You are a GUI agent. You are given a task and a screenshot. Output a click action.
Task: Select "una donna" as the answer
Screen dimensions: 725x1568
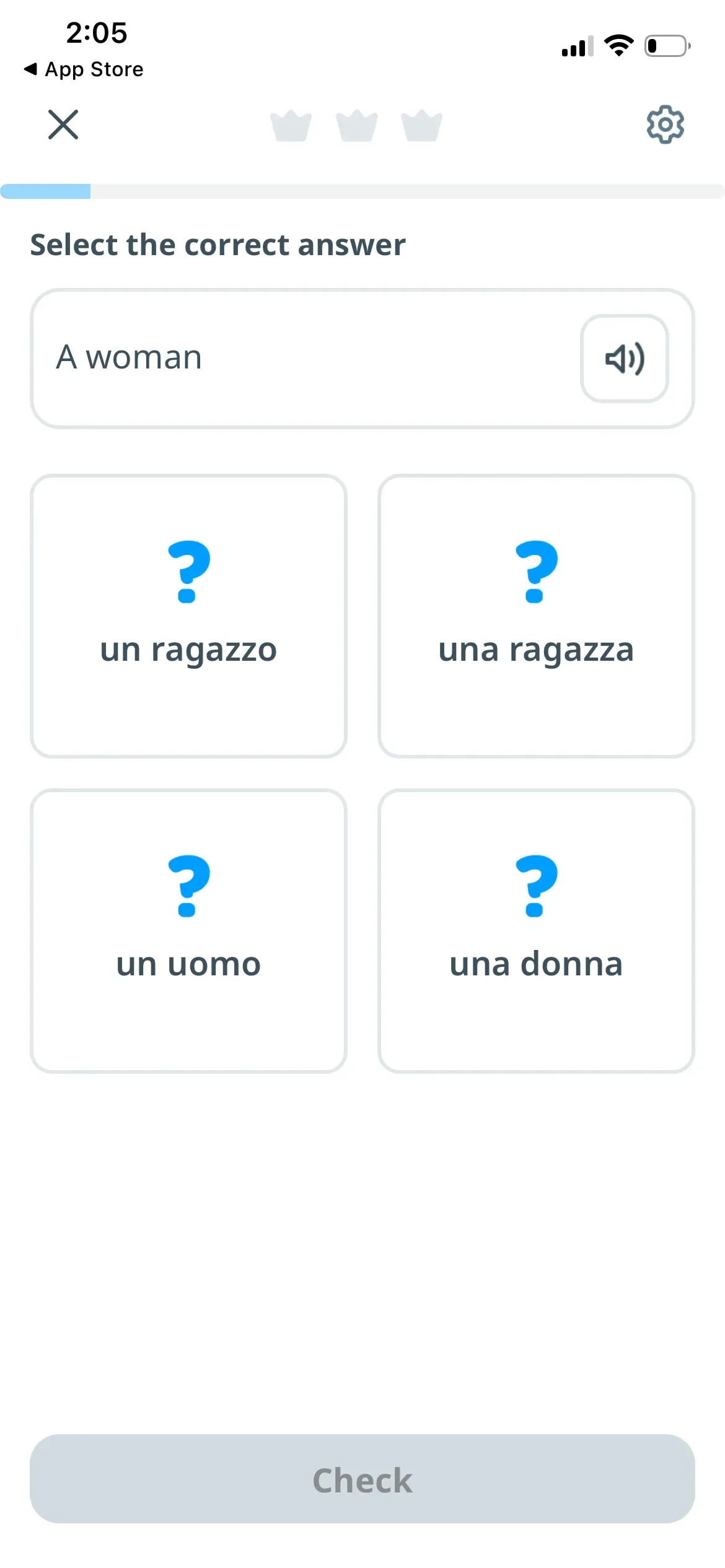pyautogui.click(x=536, y=930)
